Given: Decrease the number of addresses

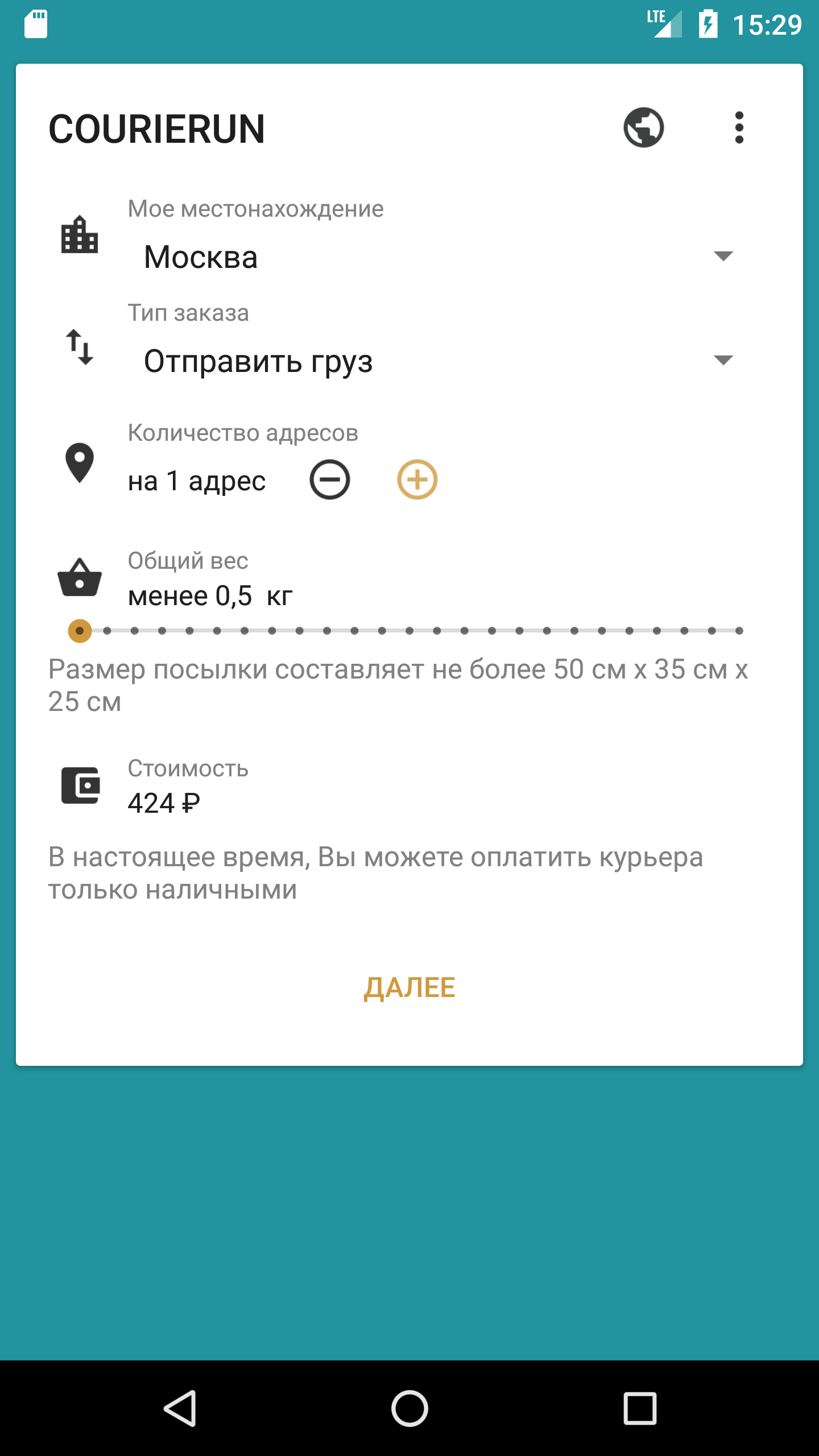Looking at the screenshot, I should point(330,479).
